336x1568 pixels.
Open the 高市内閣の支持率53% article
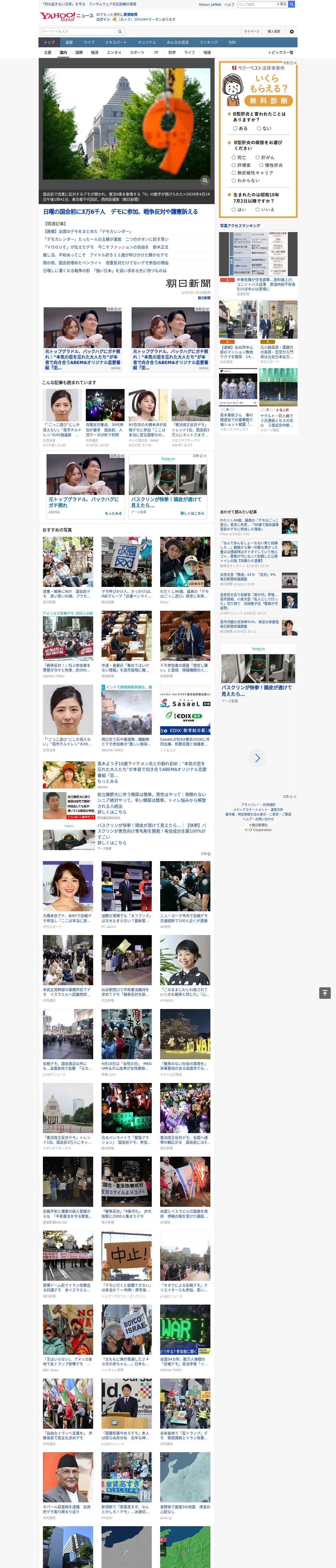259,626
